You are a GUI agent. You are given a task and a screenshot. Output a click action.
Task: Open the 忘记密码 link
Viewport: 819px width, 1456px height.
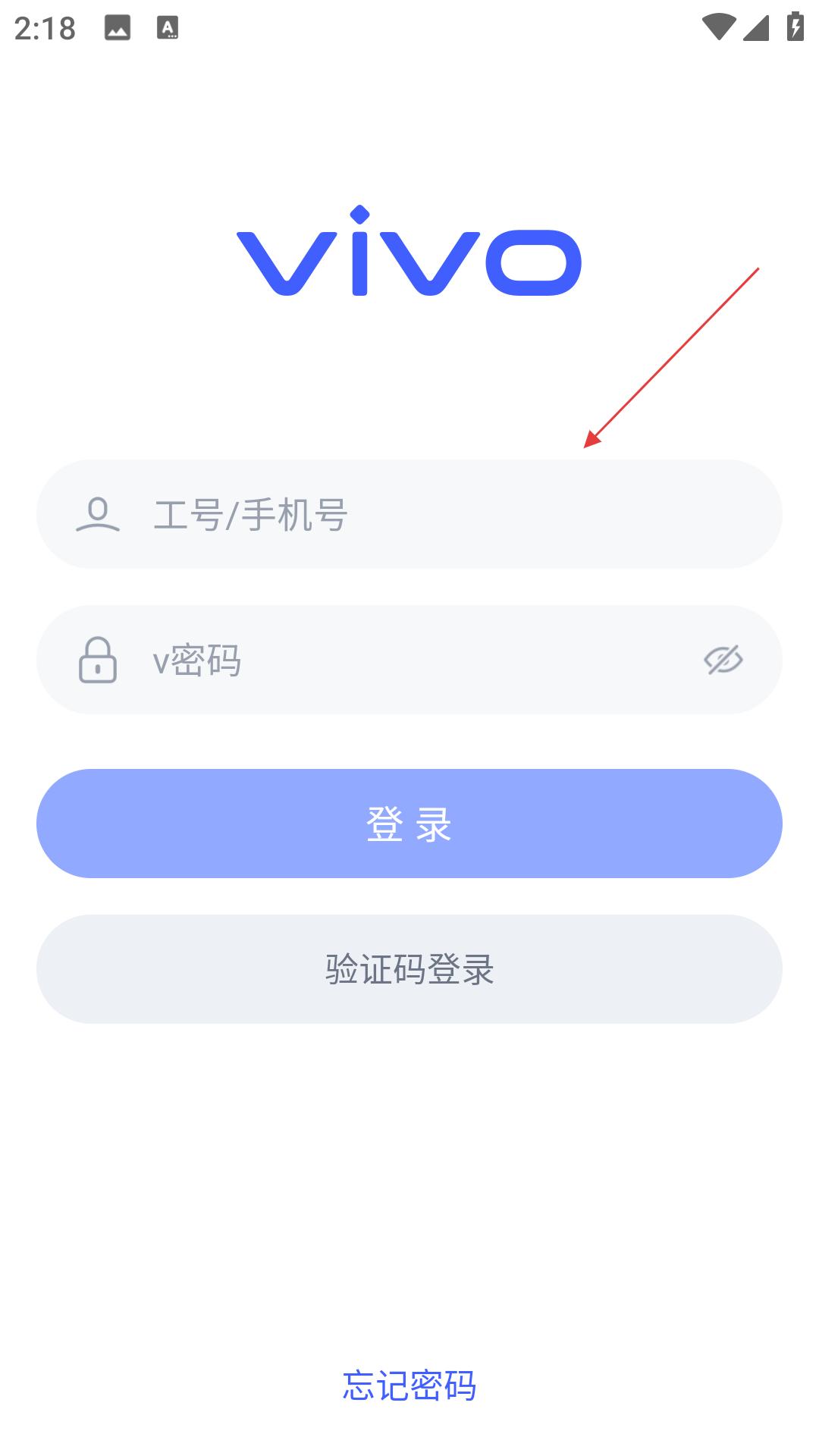(409, 1385)
